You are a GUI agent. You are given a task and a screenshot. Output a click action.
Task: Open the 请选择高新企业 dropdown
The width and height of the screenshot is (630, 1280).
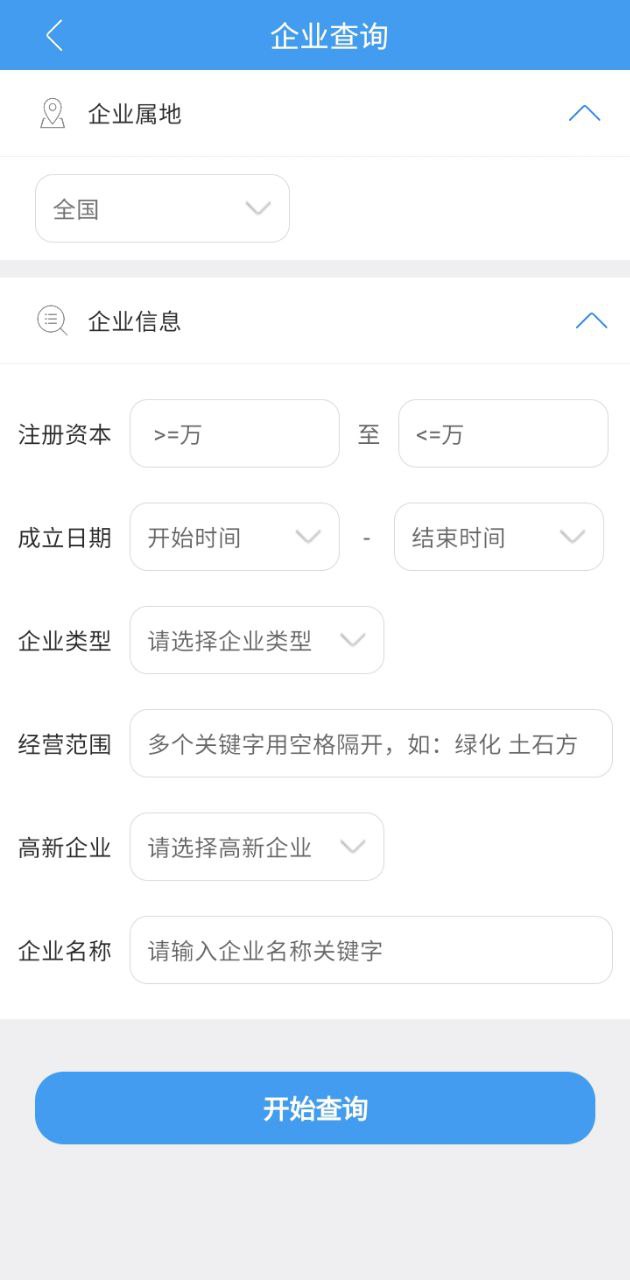(x=256, y=847)
